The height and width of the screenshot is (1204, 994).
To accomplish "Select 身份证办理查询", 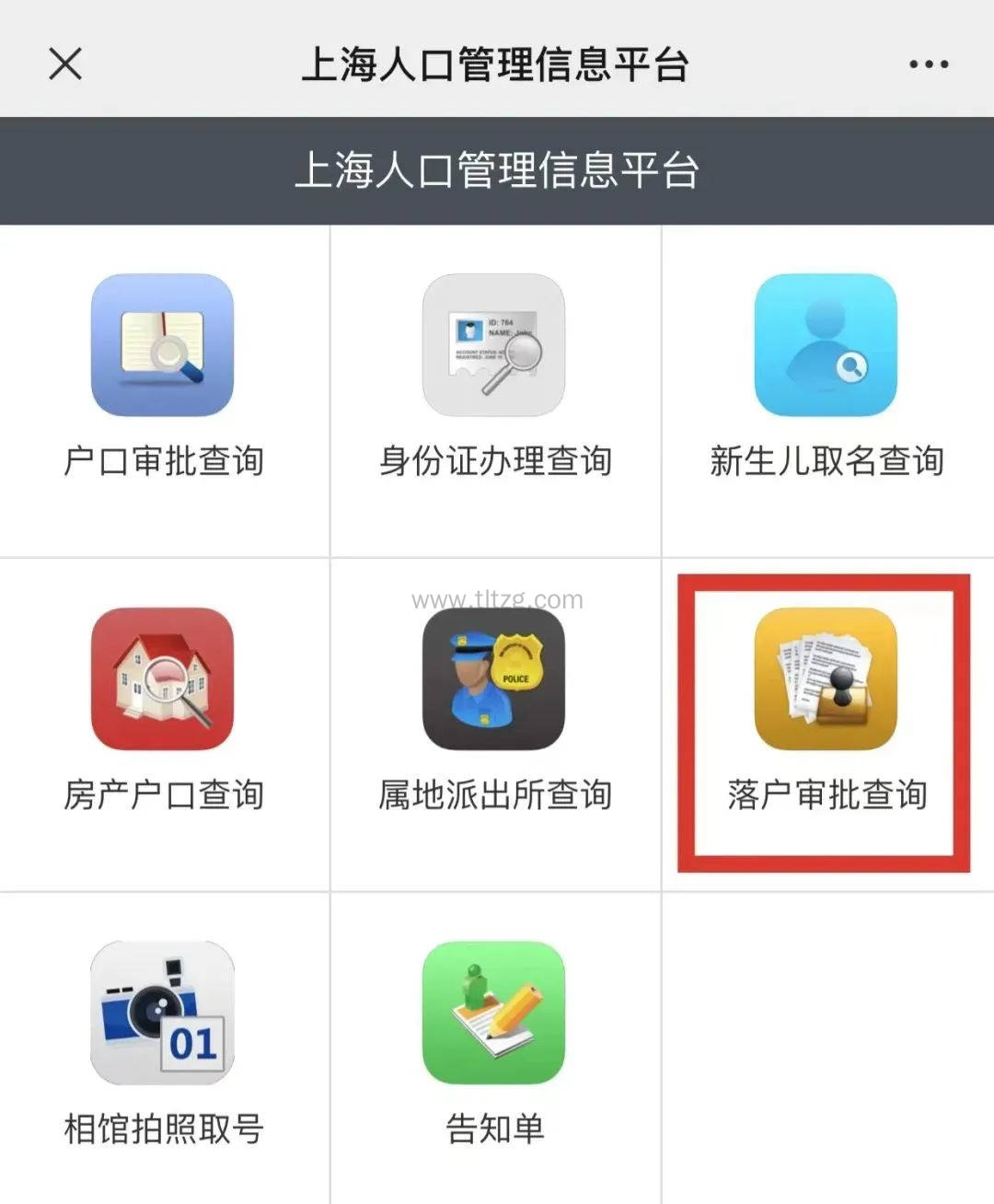I will tap(493, 345).
